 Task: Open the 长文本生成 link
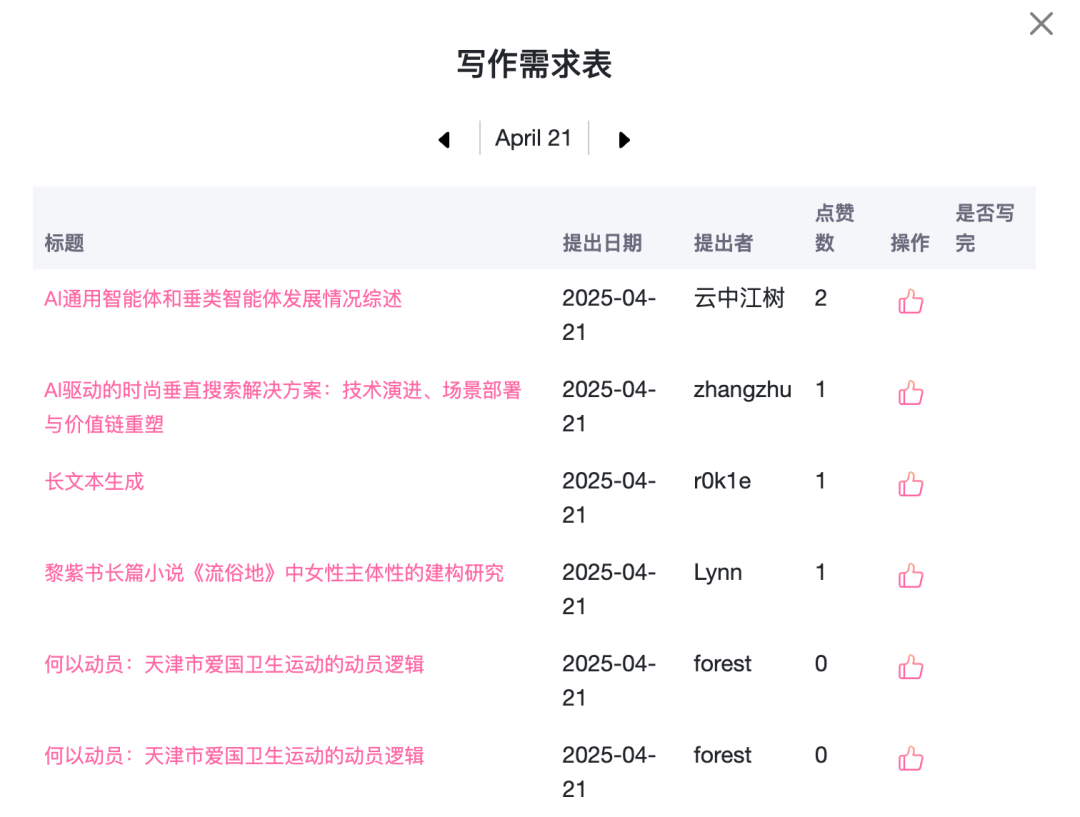94,481
